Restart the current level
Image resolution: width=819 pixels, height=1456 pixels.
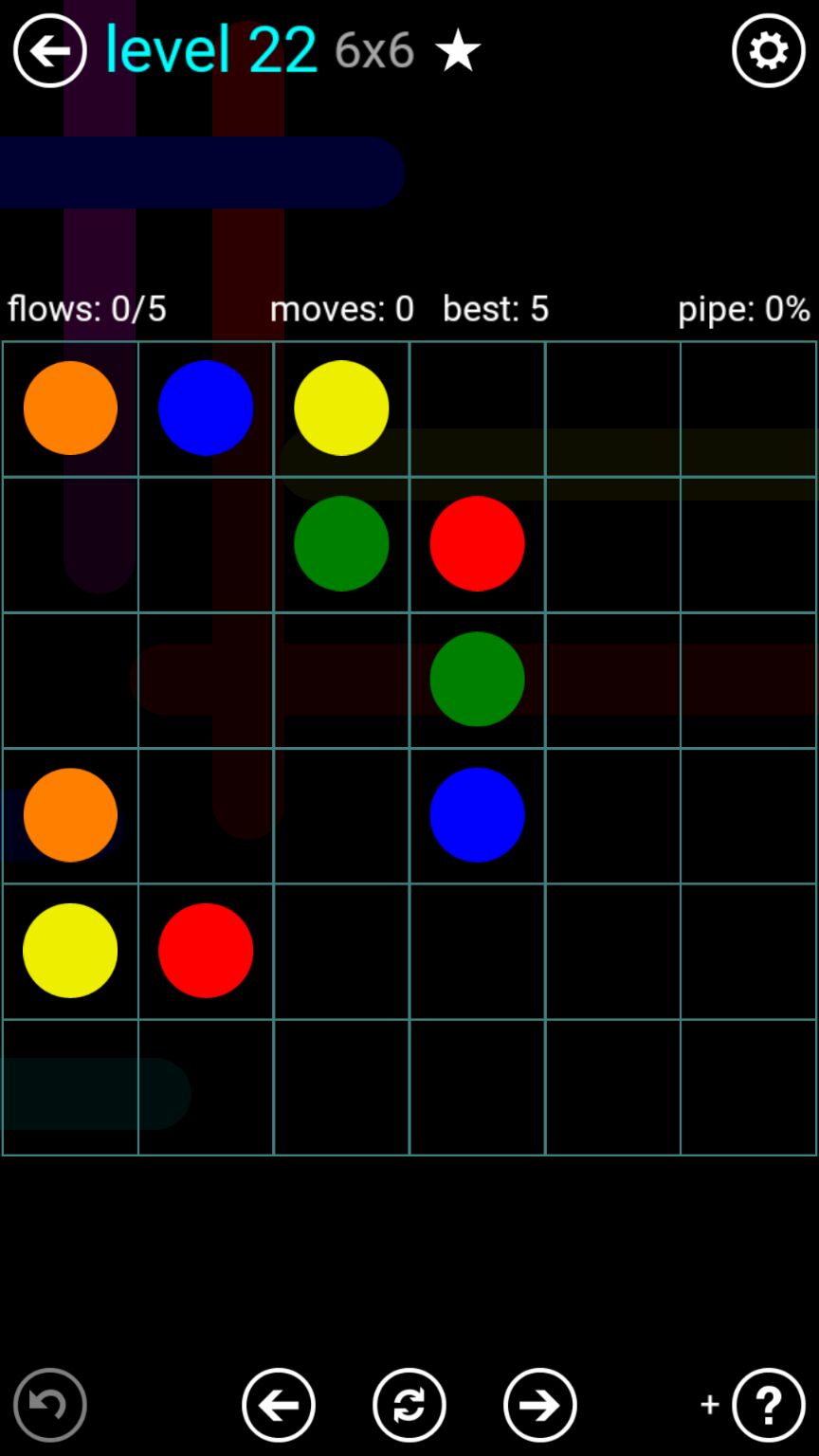click(409, 1405)
